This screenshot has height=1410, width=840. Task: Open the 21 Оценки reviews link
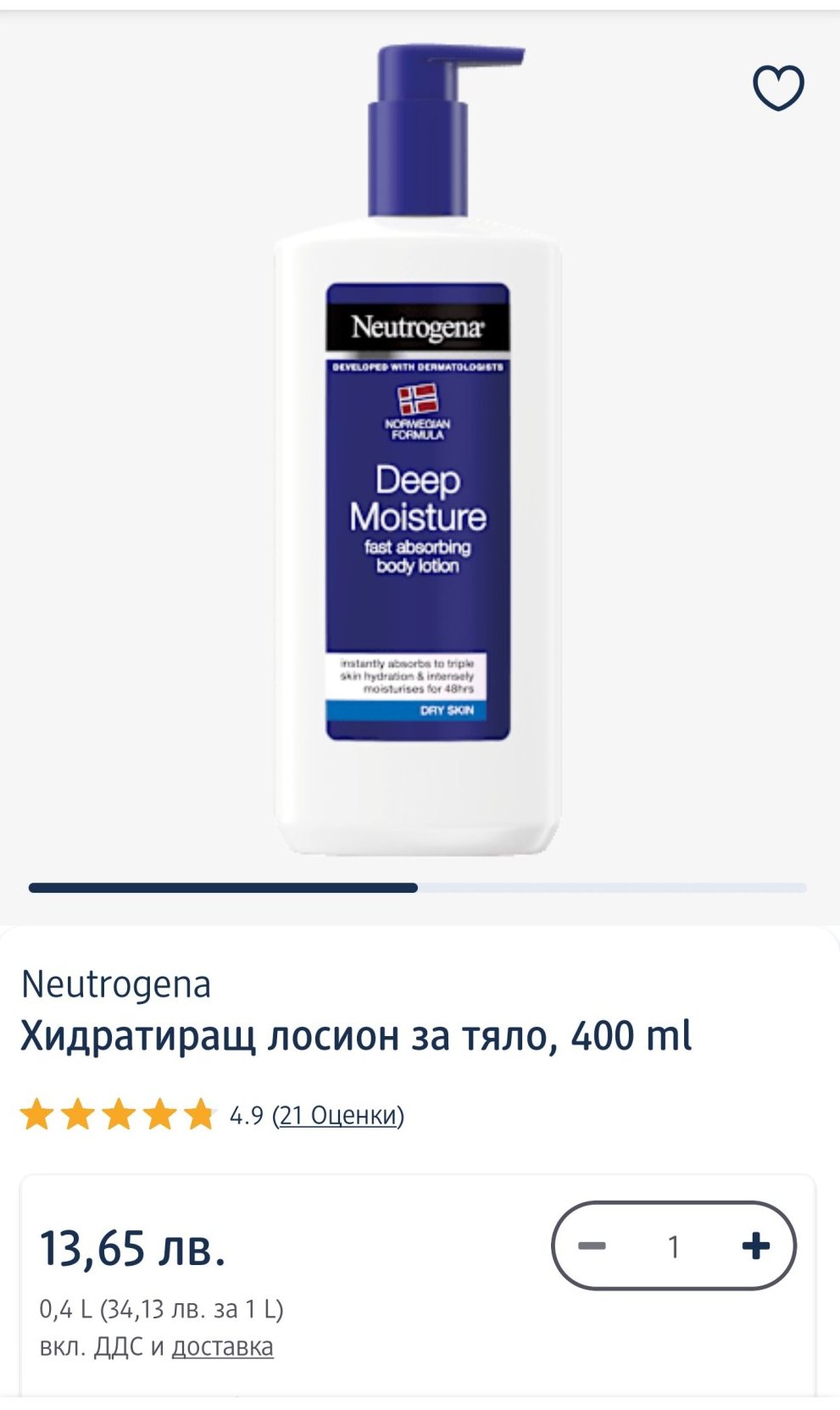(x=338, y=1115)
